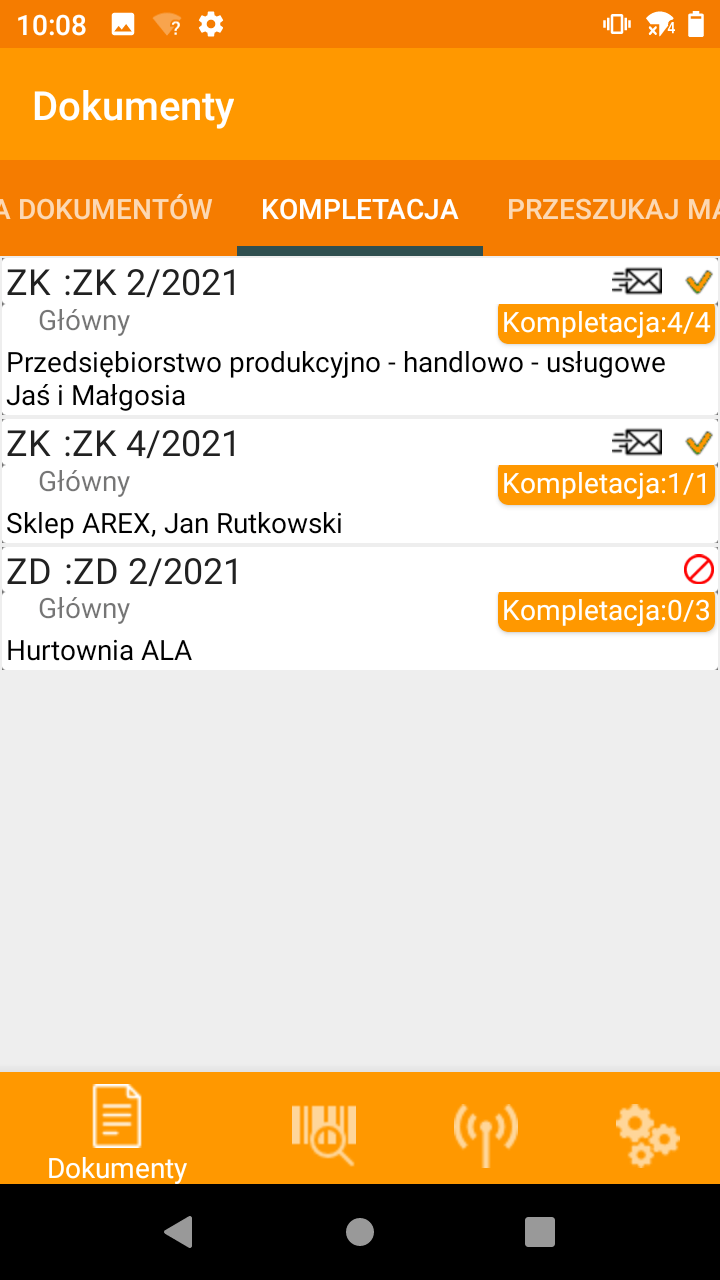Image resolution: width=720 pixels, height=1280 pixels.
Task: Switch to the Dokumentów tab
Action: pos(108,209)
